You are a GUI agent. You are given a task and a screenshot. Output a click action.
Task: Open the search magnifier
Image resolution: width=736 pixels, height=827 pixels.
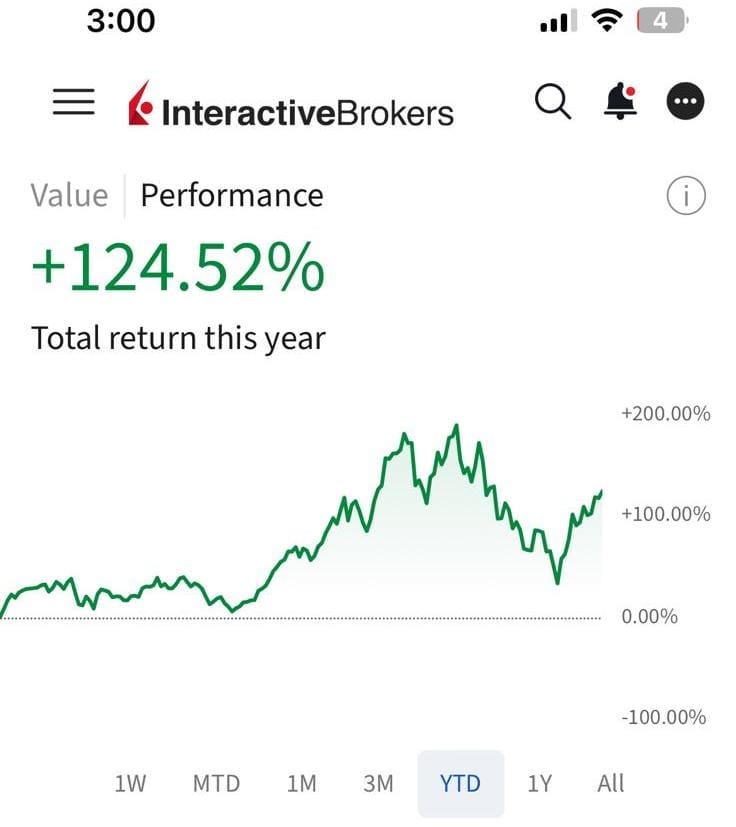(x=553, y=101)
